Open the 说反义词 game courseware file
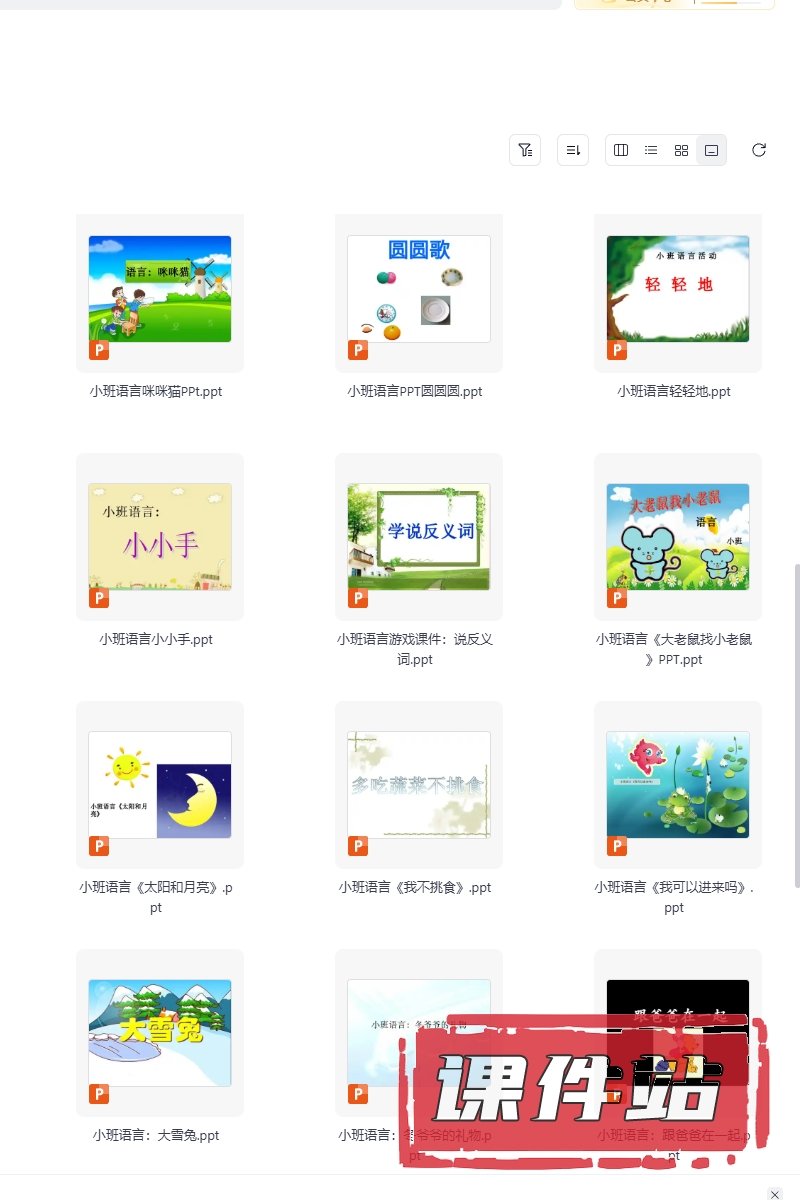The width and height of the screenshot is (800, 1200). point(419,538)
